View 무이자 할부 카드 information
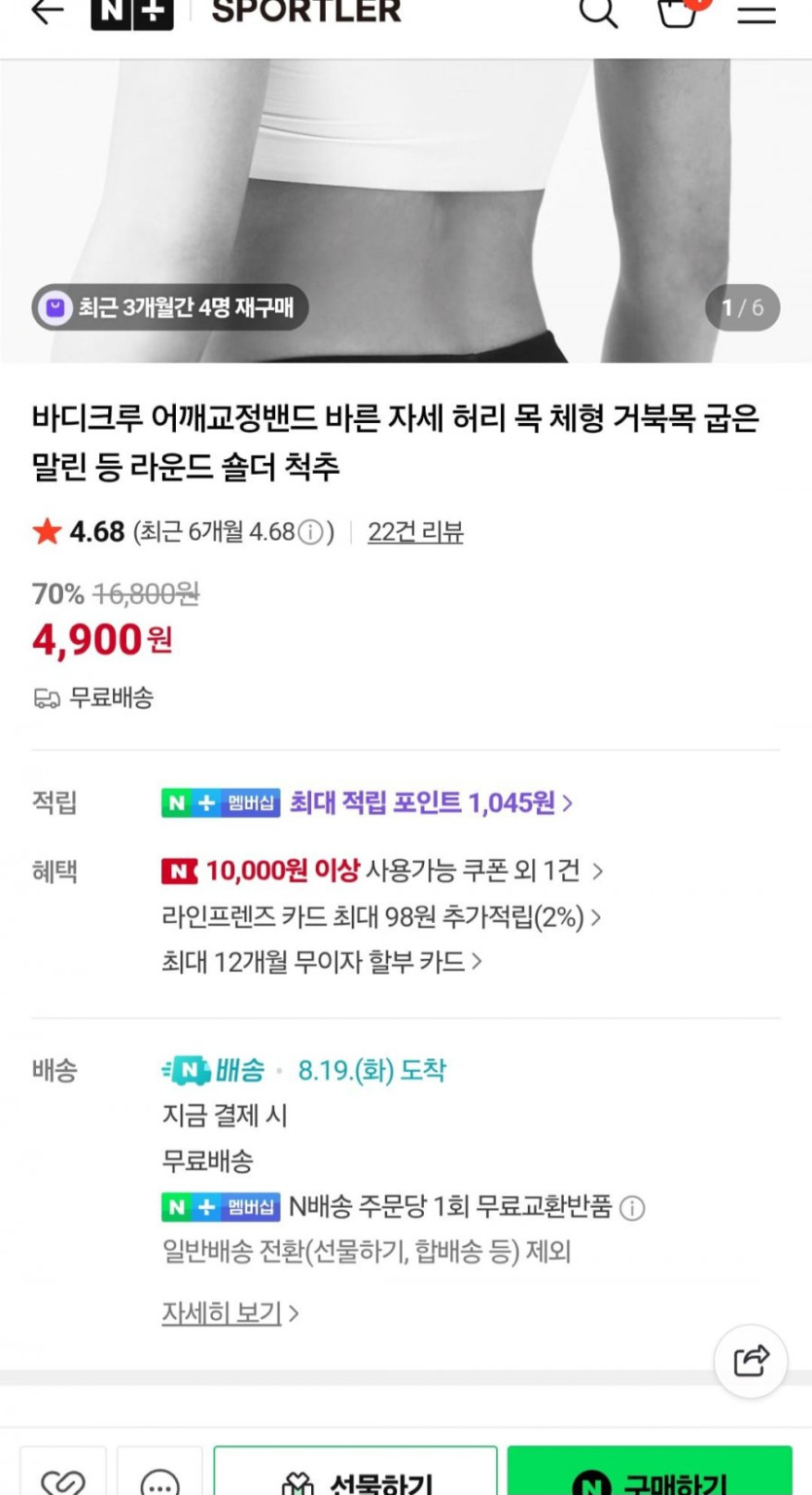This screenshot has height=1495, width=812. 321,962
